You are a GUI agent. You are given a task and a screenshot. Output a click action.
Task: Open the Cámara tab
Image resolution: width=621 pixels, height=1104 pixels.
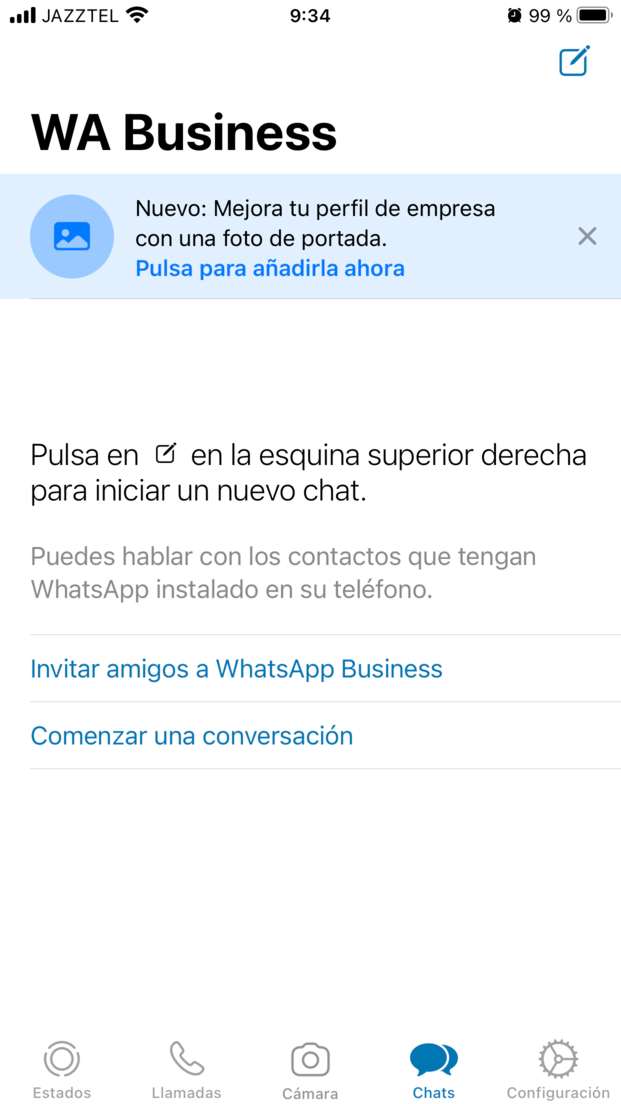point(310,1070)
